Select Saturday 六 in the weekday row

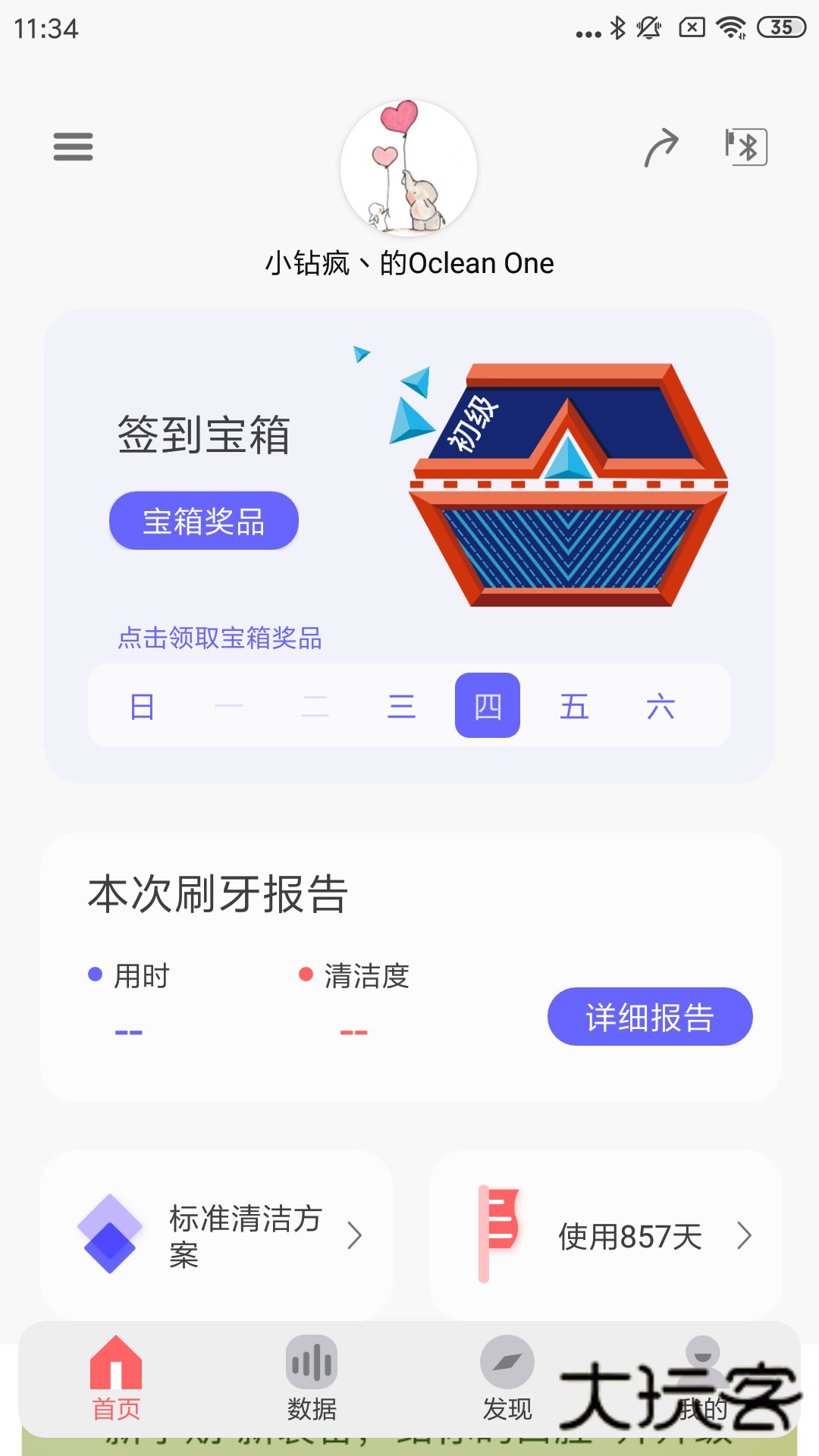661,706
